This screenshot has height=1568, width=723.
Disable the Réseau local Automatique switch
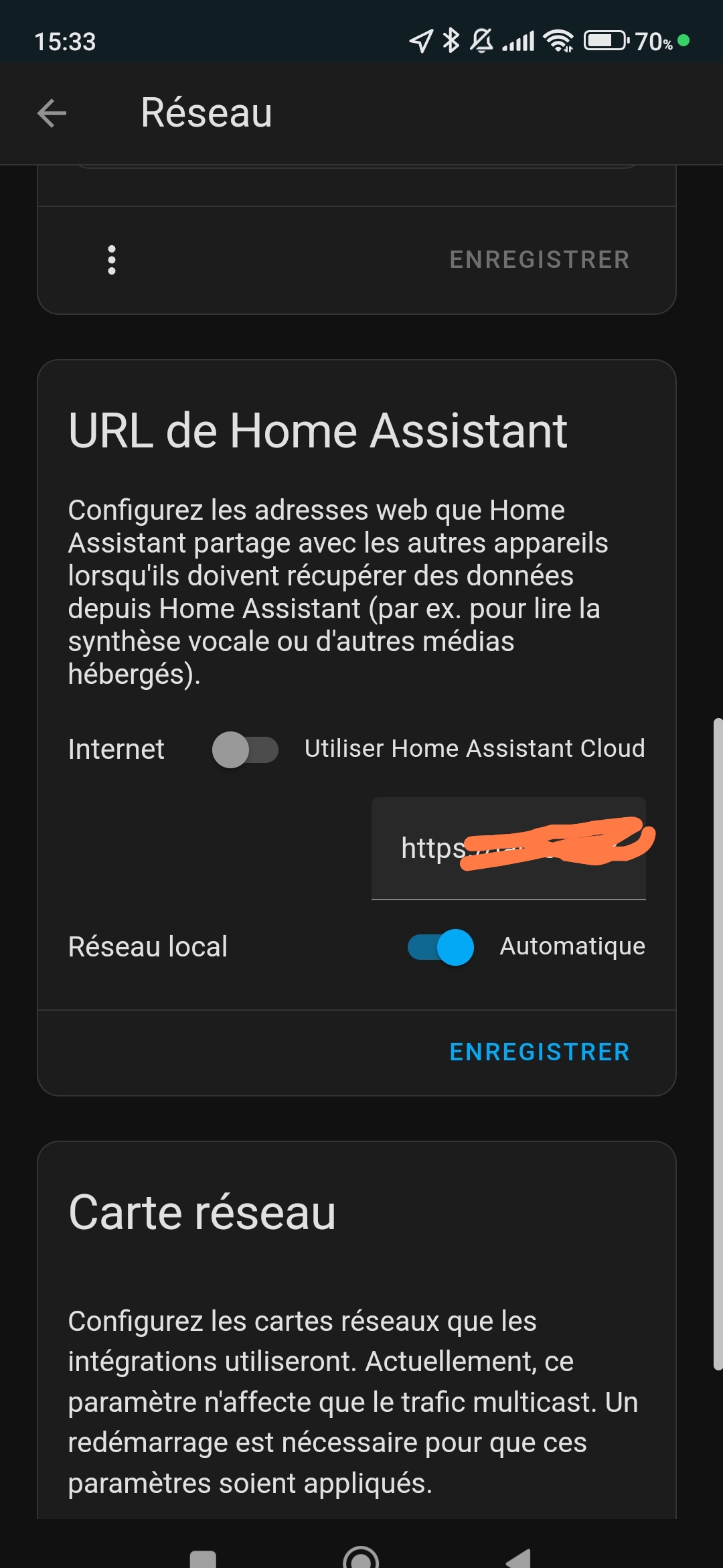pyautogui.click(x=440, y=947)
